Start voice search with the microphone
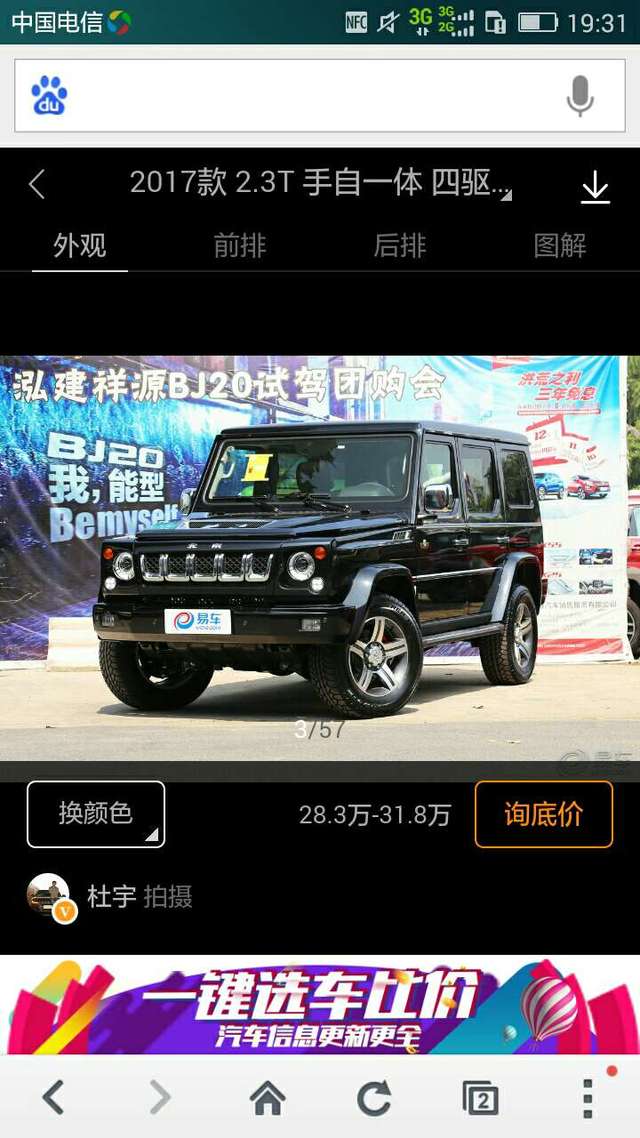 tap(580, 96)
